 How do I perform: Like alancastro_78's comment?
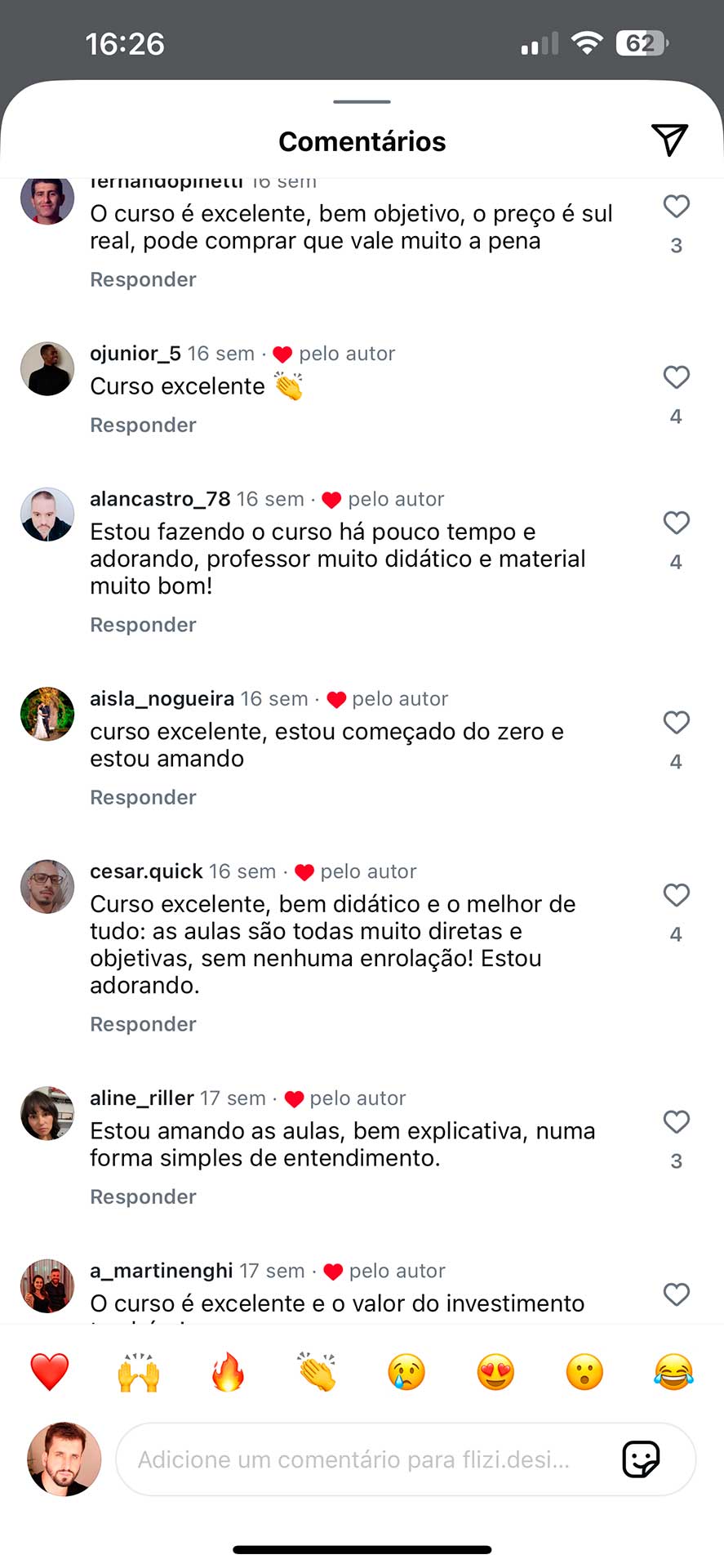pyautogui.click(x=676, y=523)
